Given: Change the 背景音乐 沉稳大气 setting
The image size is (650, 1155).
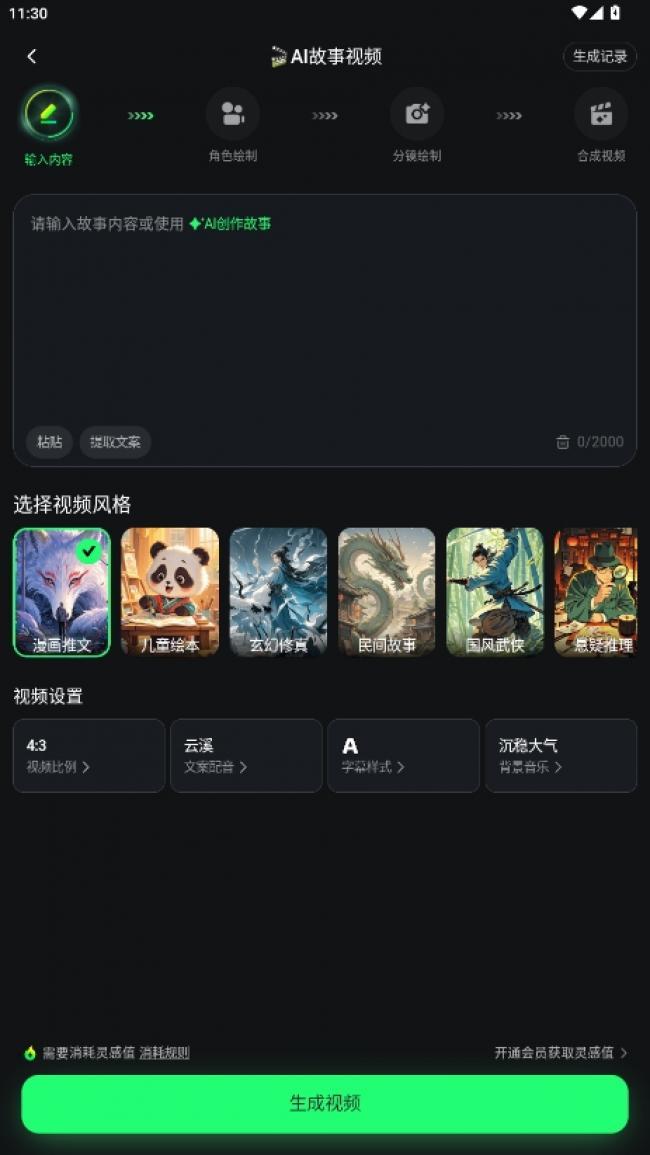Looking at the screenshot, I should (560, 756).
